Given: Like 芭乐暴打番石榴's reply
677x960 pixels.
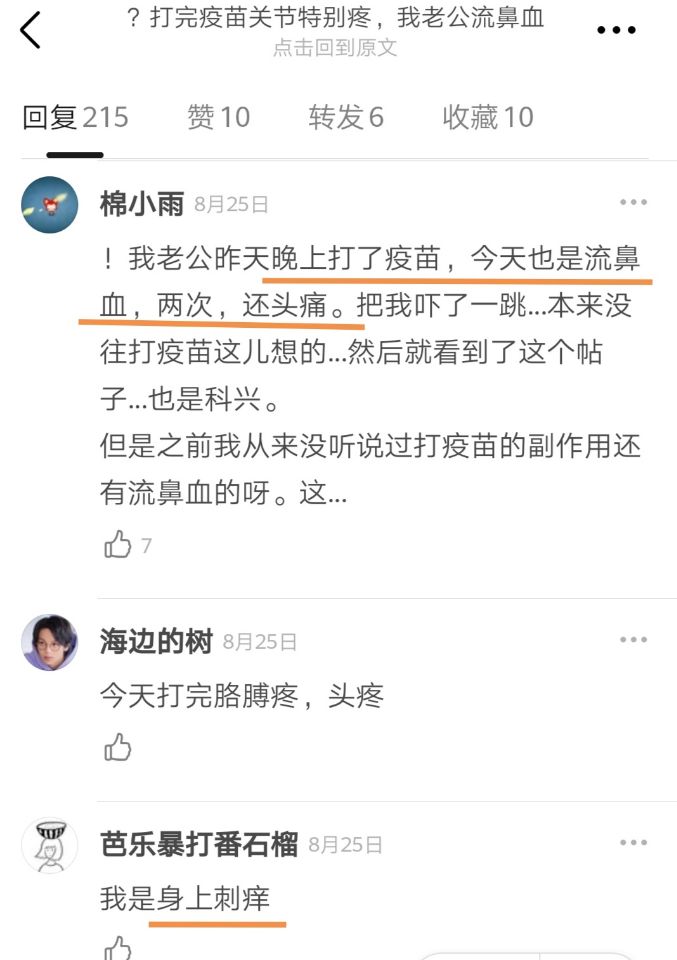Looking at the screenshot, I should [118, 947].
